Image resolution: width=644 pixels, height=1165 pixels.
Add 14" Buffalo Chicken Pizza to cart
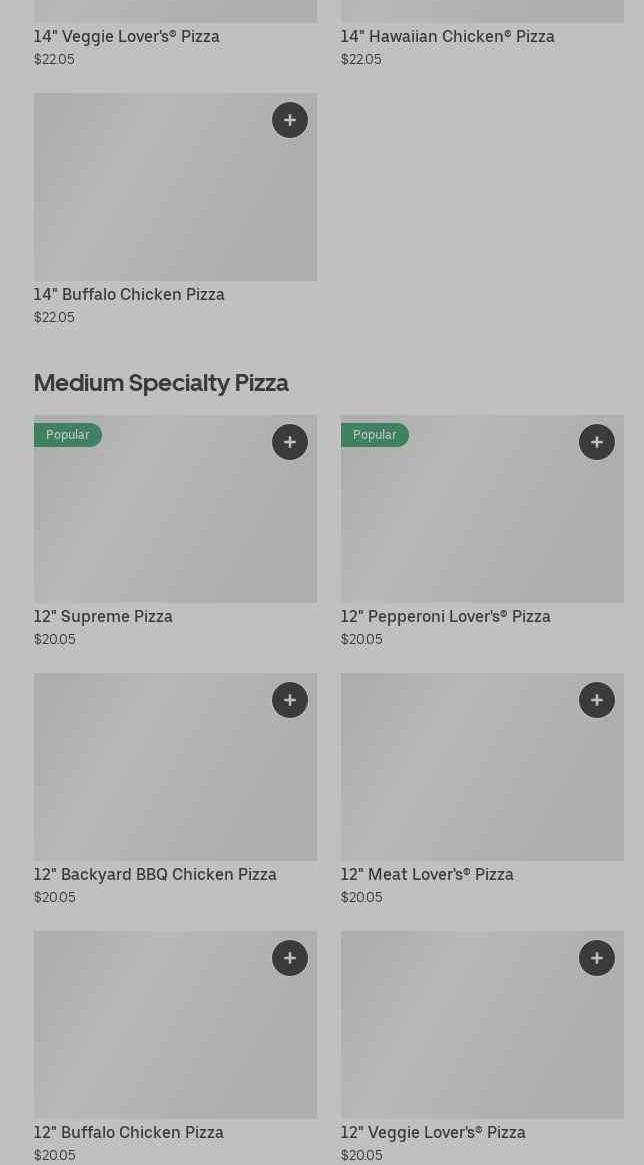click(290, 120)
